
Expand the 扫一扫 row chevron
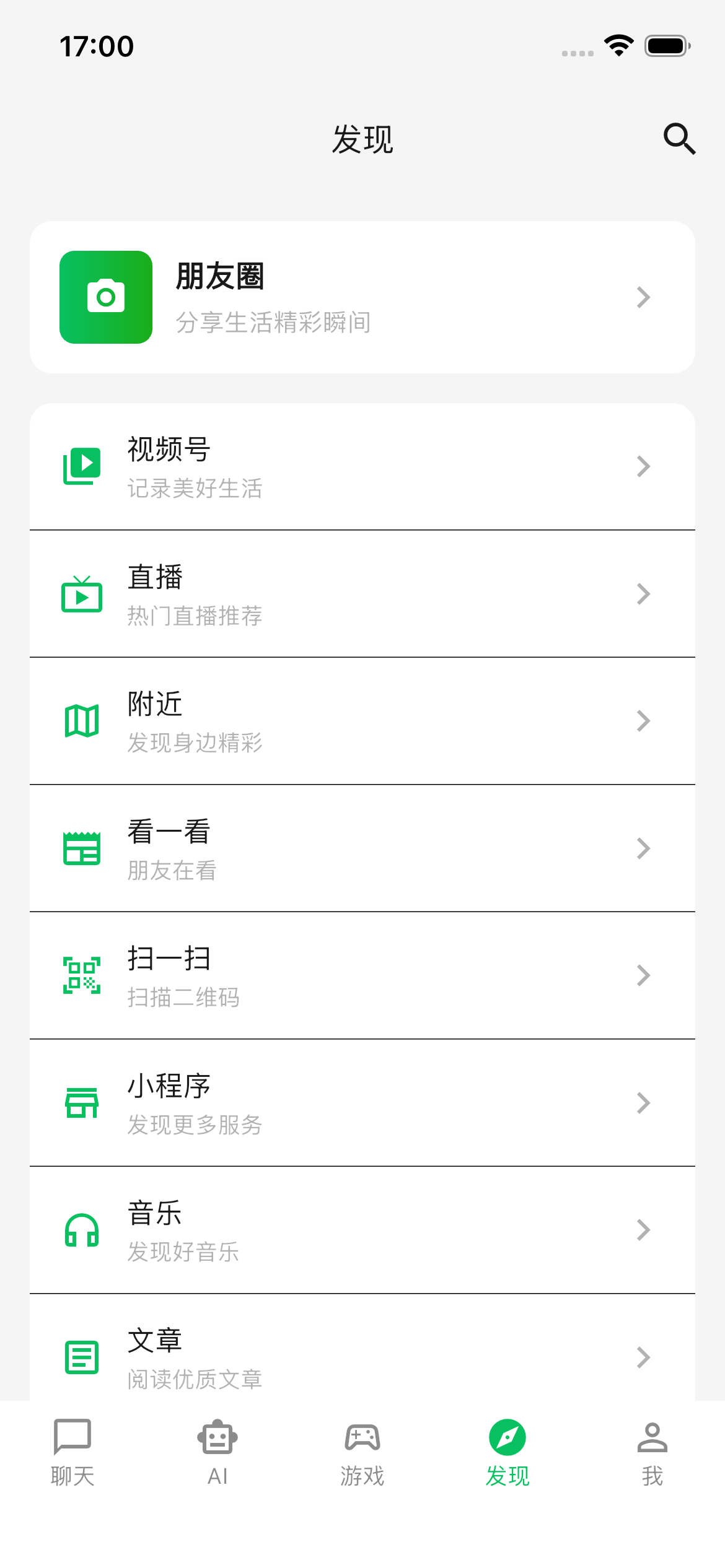[x=643, y=975]
